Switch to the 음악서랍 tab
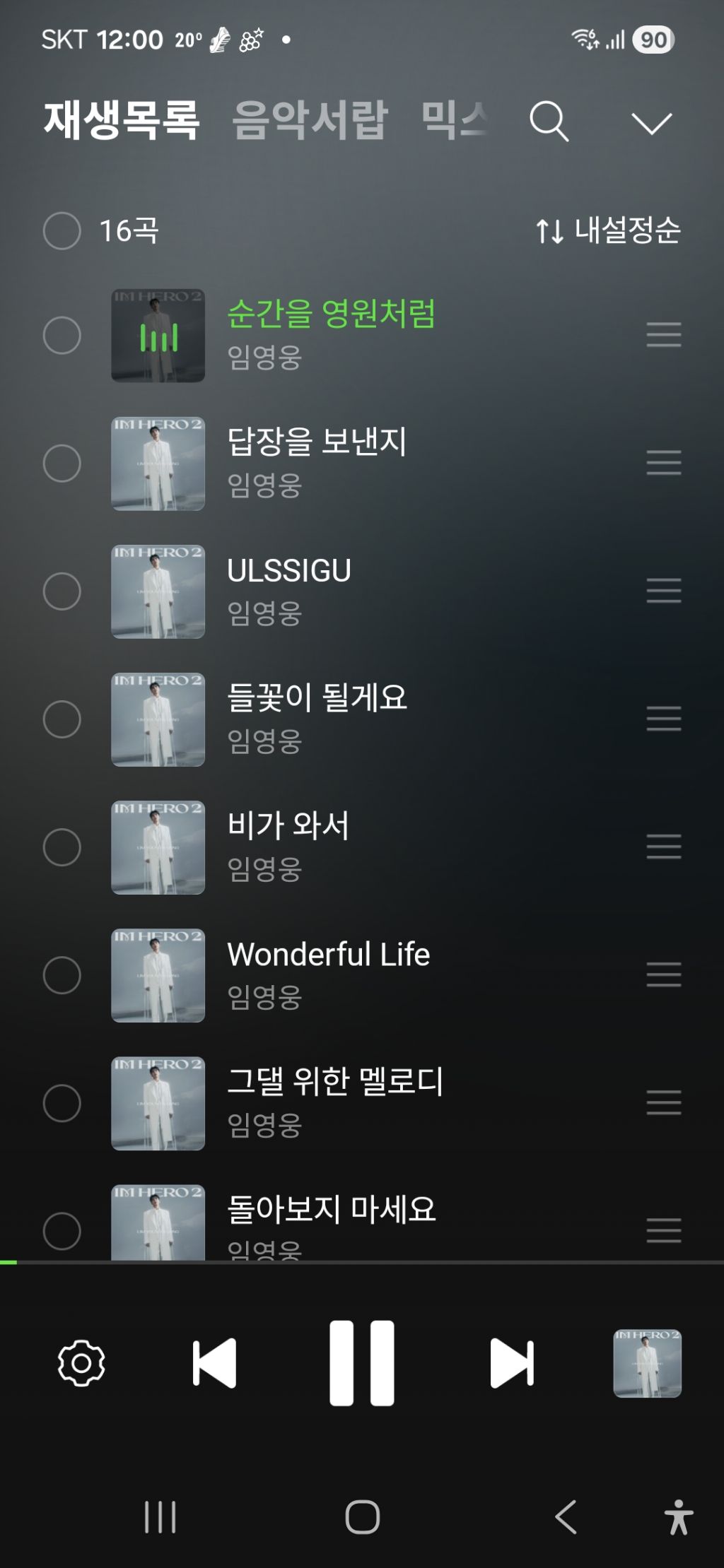This screenshot has height=1568, width=724. coord(310,120)
